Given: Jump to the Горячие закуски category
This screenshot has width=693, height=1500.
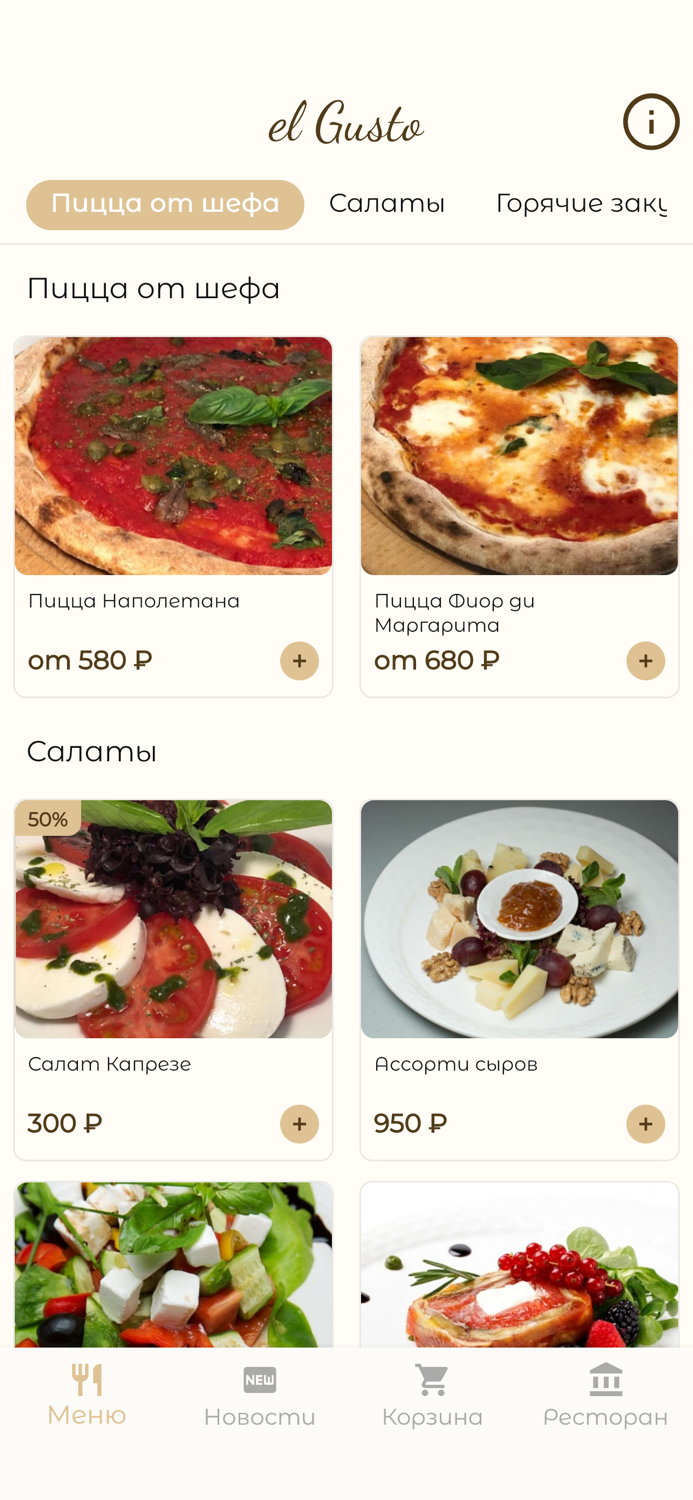Looking at the screenshot, I should [581, 204].
